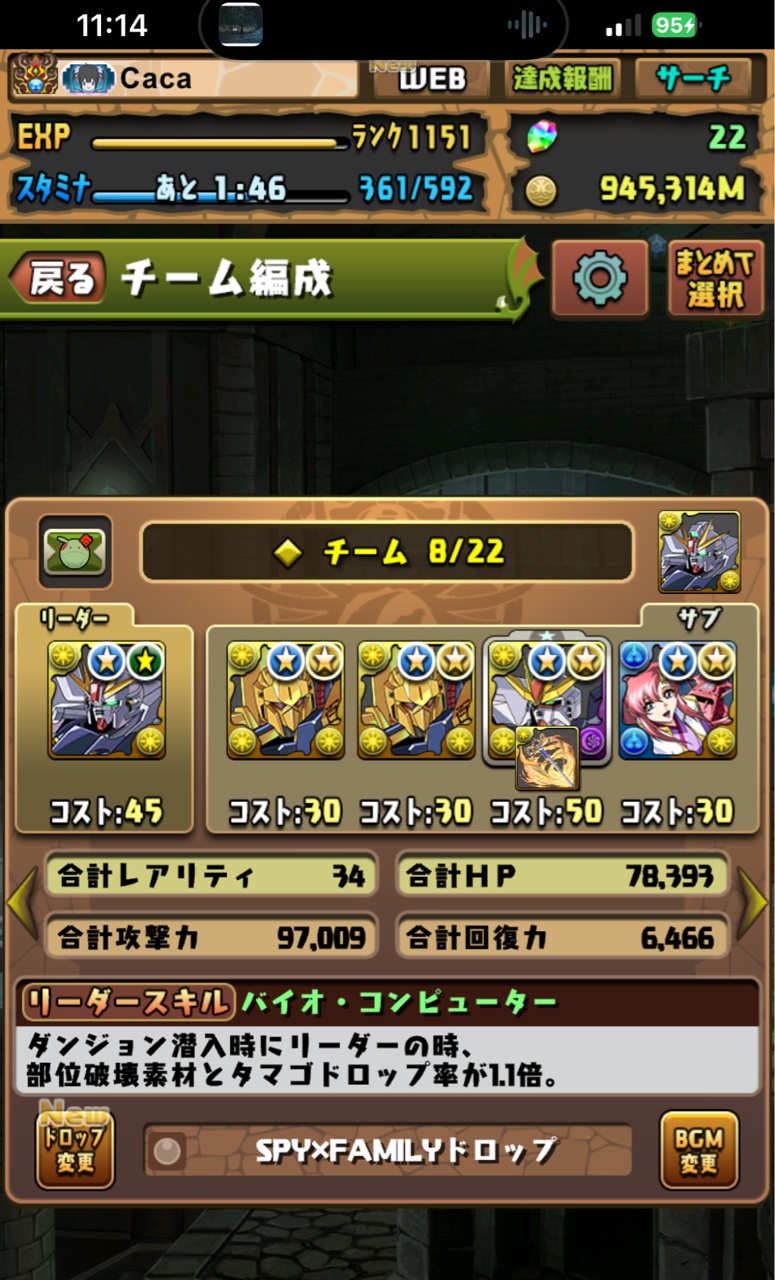Viewport: 775px width, 1280px height.
Task: Select the first sub monster with cost 30
Action: pos(285,700)
